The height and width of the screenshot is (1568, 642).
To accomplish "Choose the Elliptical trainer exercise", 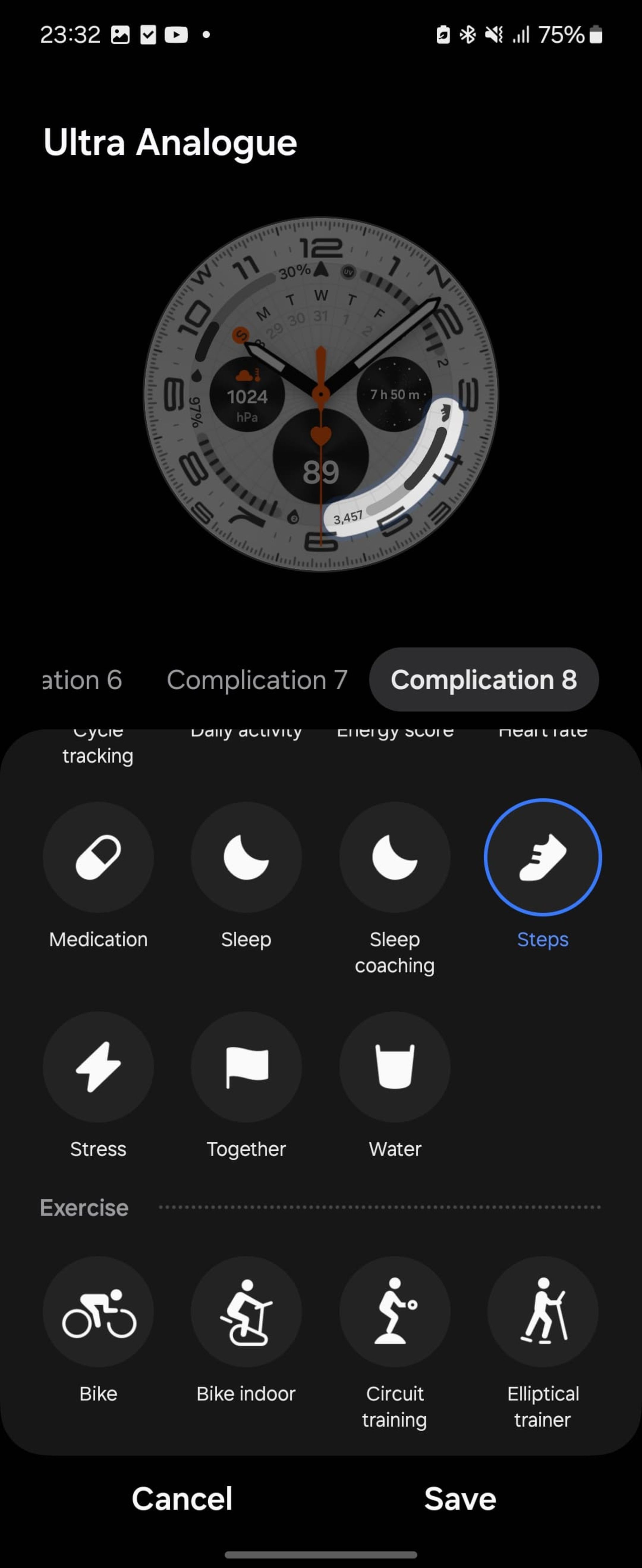I will (543, 1311).
